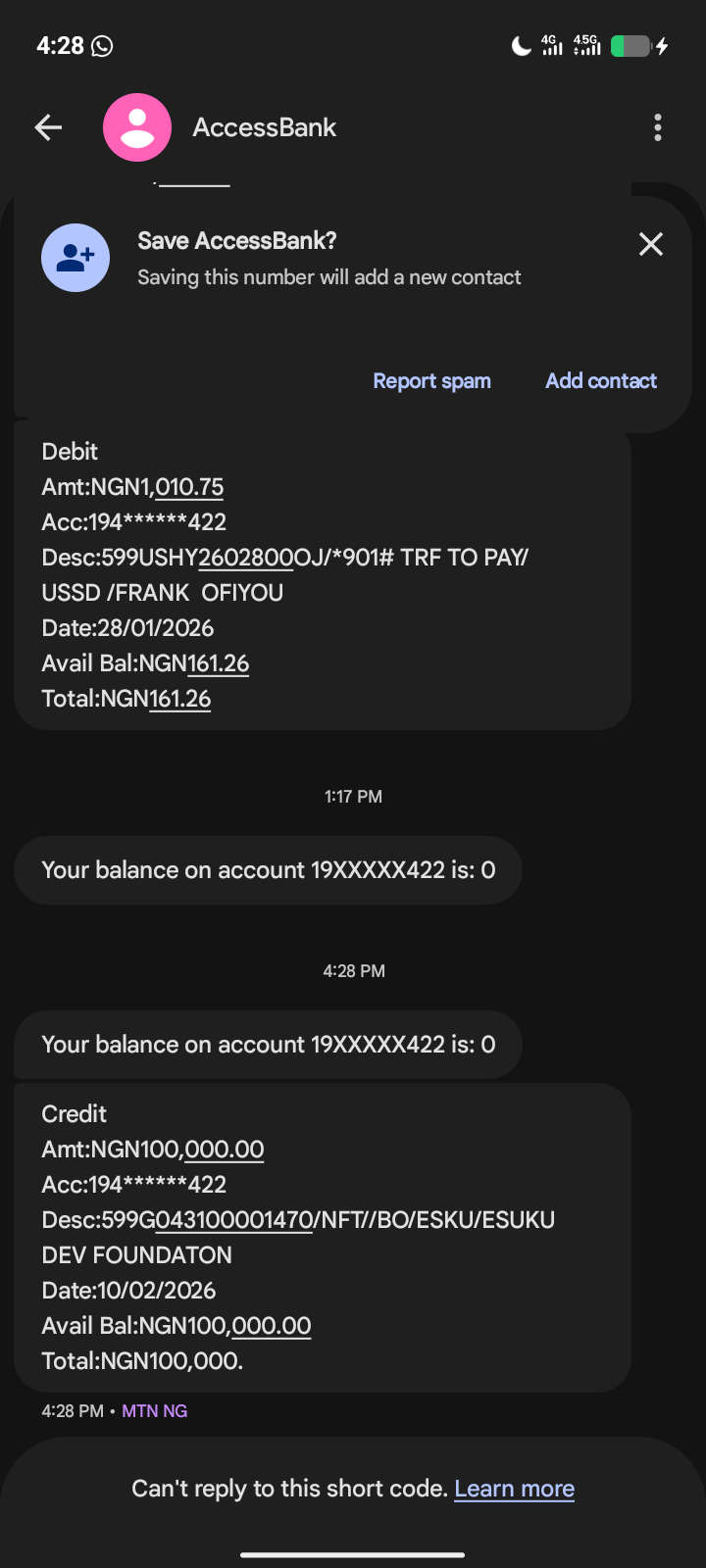Viewport: 706px width, 1568px height.
Task: Open the Learn more link
Action: click(514, 1489)
